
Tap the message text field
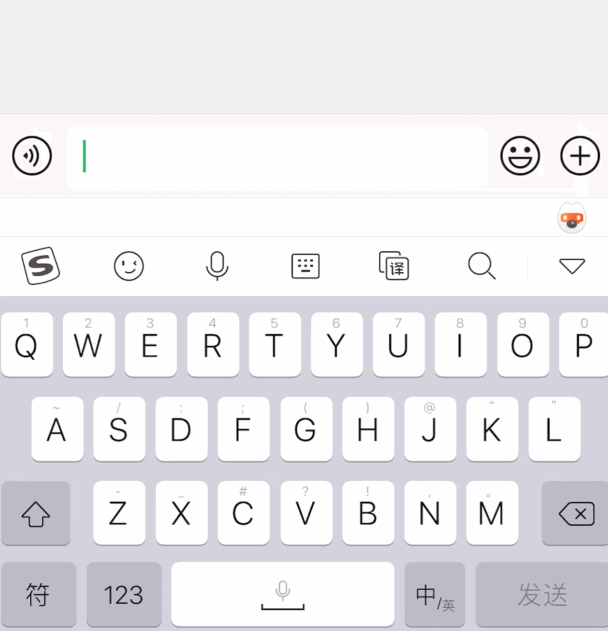tap(278, 157)
